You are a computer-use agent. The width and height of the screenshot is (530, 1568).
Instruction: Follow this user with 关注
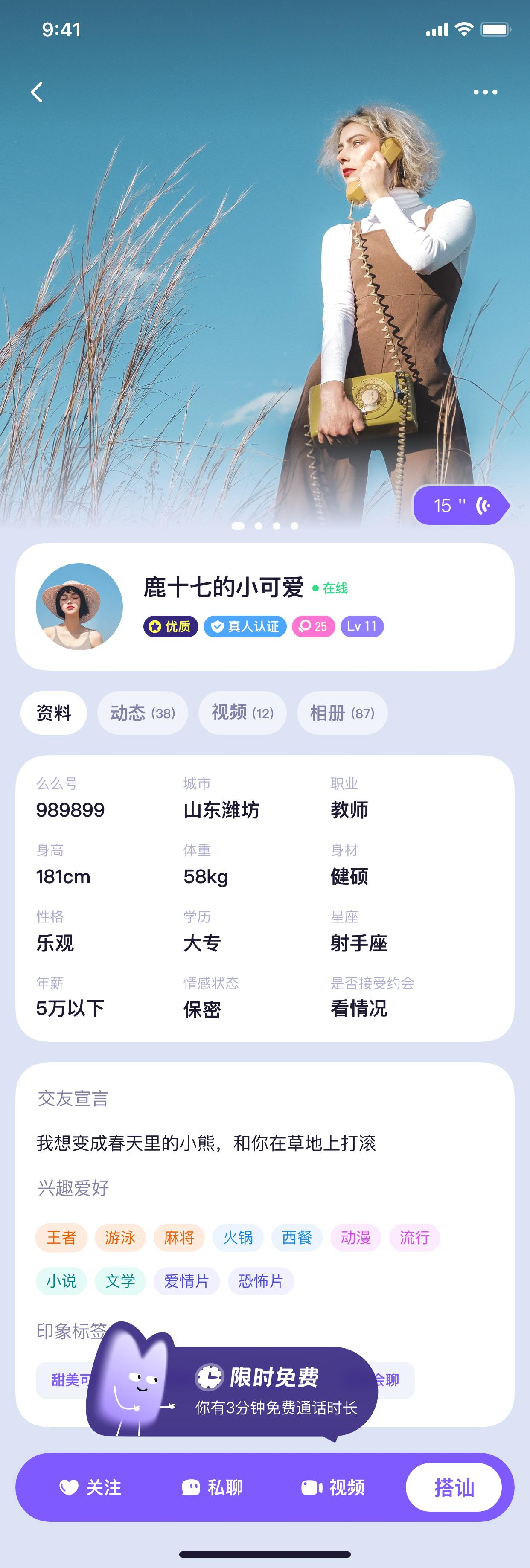pos(90,1488)
